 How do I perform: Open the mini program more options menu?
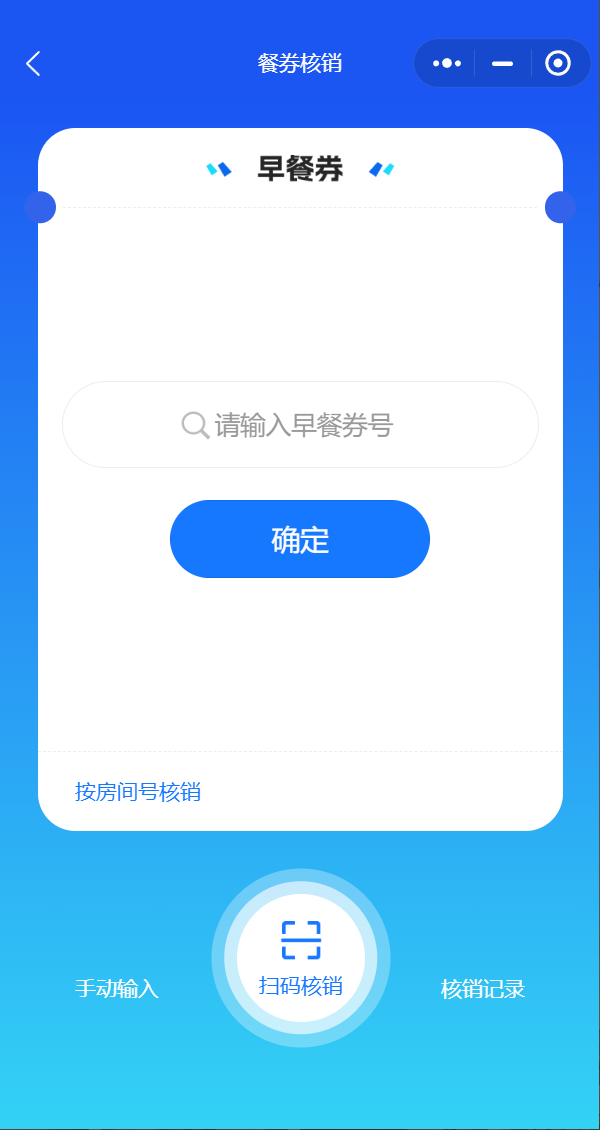[447, 63]
